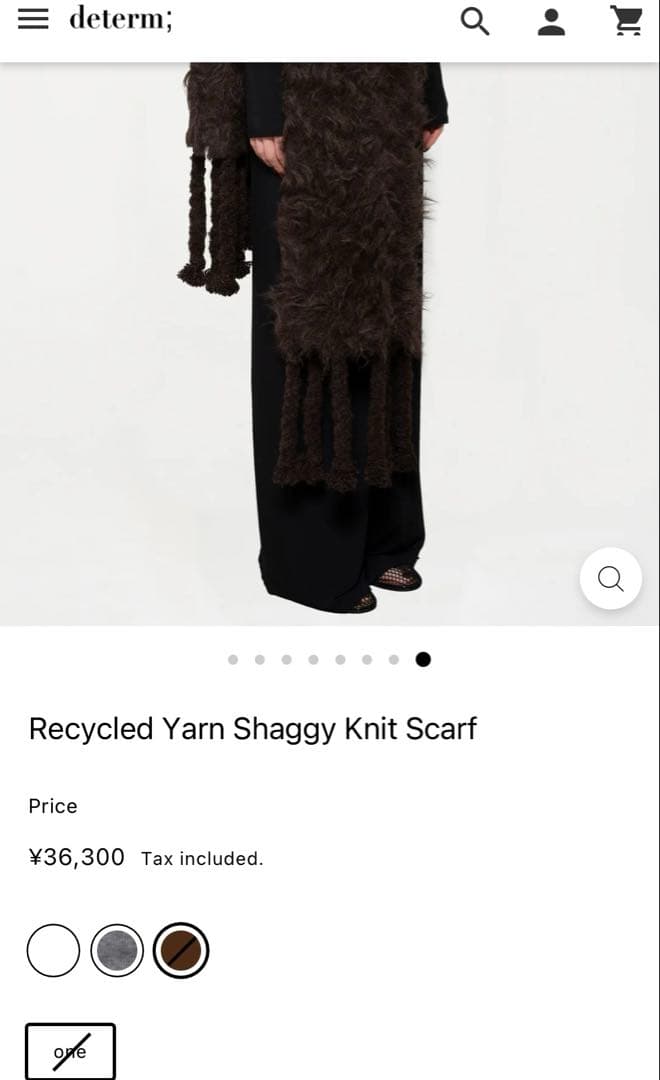Viewport: 660px width, 1080px height.
Task: Zoom product image with magnifier button
Action: click(610, 578)
